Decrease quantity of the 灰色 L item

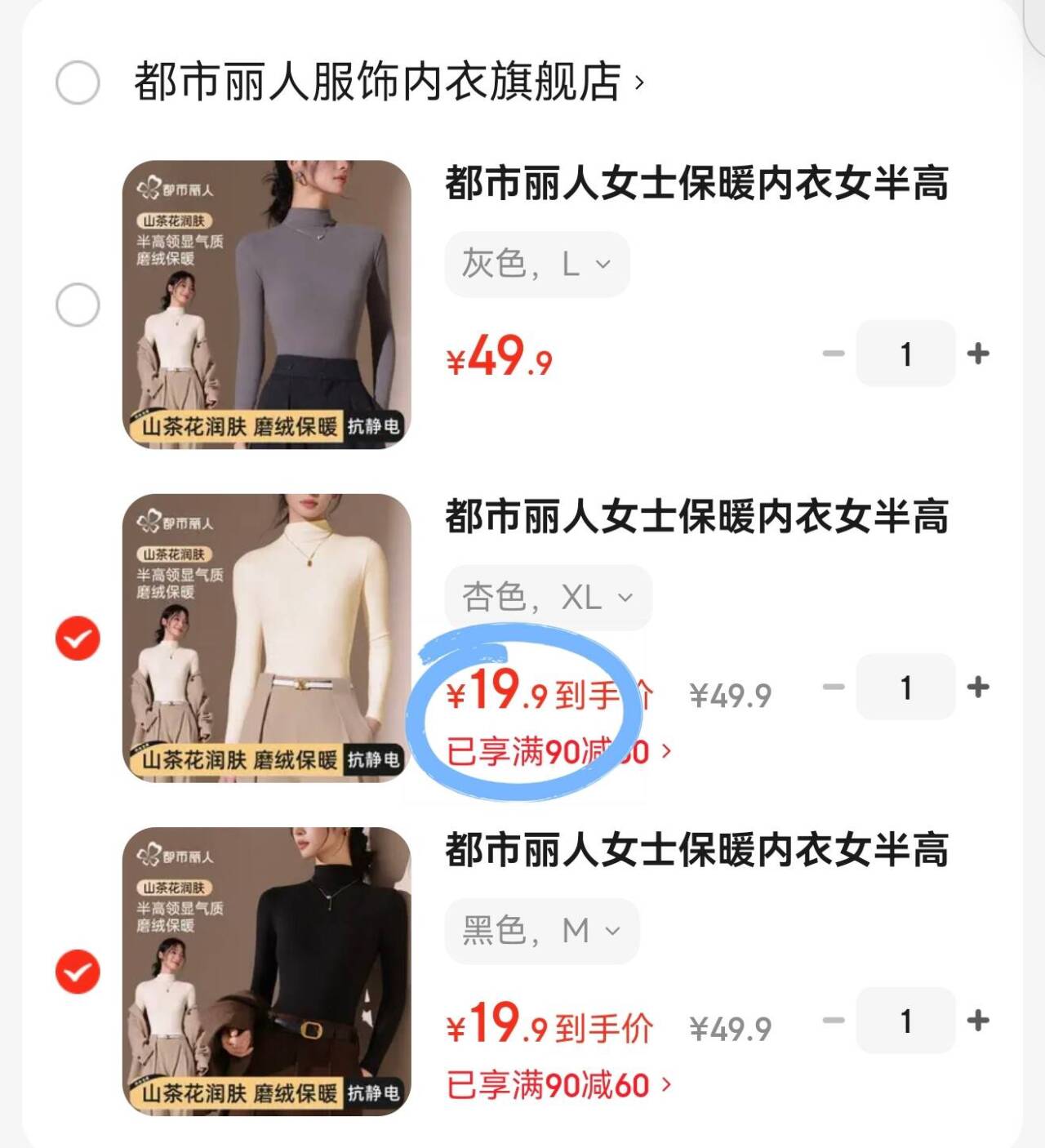pyautogui.click(x=834, y=354)
